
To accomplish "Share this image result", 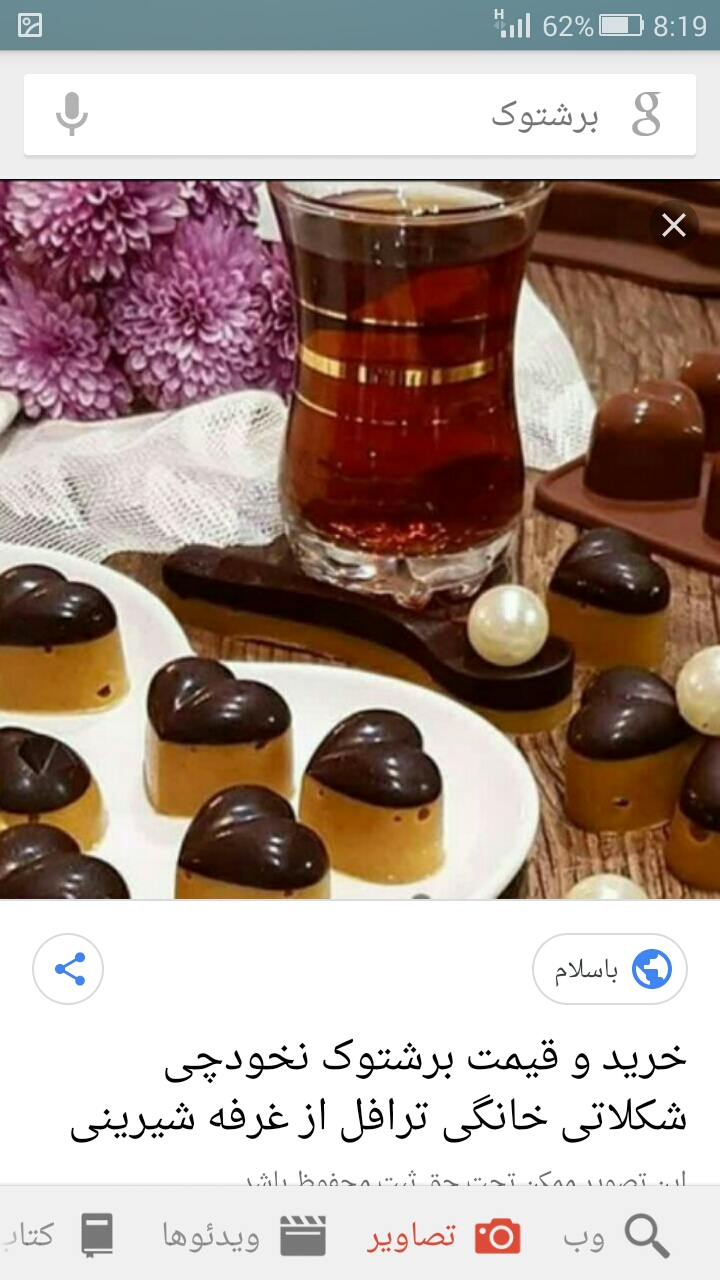I will (x=68, y=968).
